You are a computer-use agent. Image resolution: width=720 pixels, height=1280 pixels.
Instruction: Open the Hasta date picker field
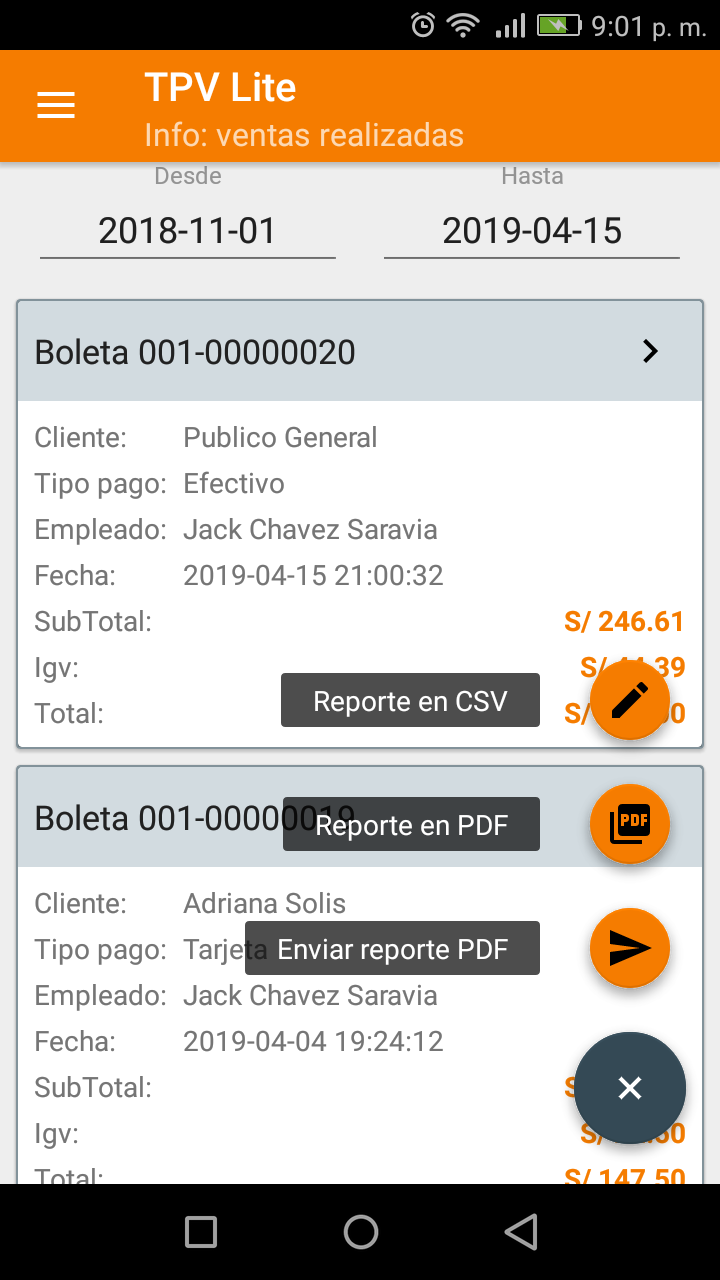531,231
